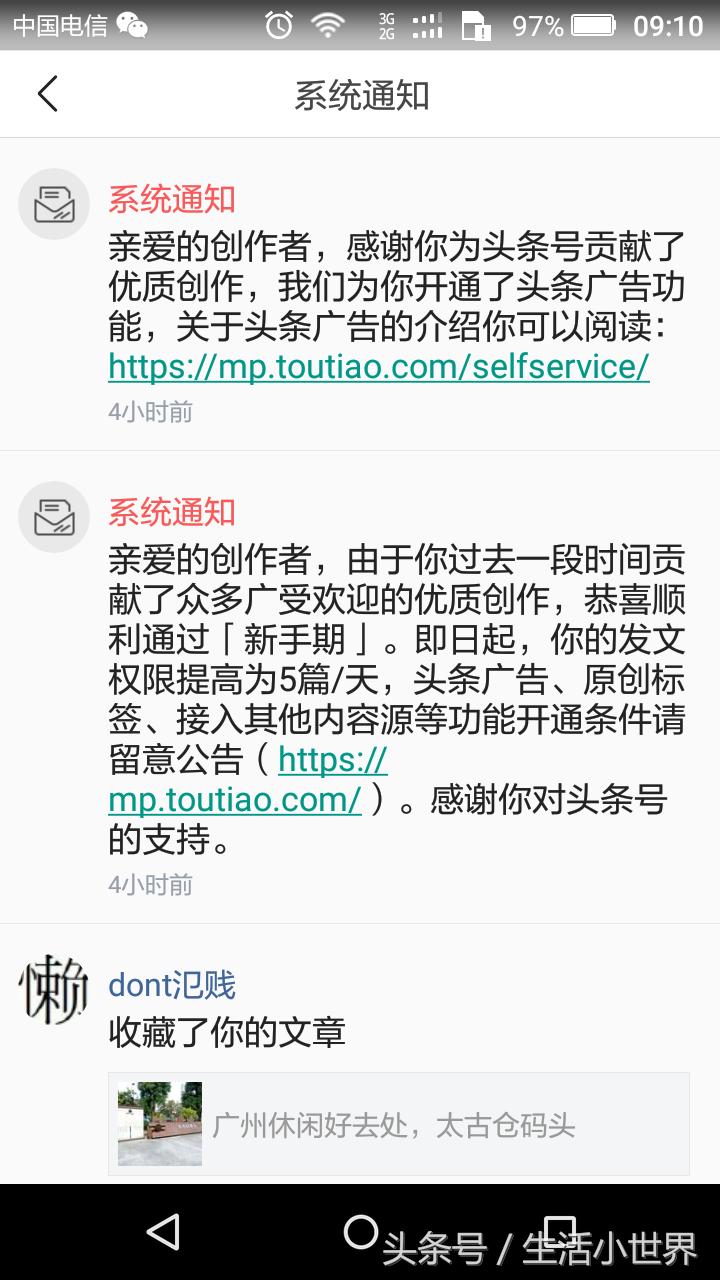Tap the back arrow to leave 系统通知
Viewport: 720px width, 1280px height.
click(x=46, y=93)
